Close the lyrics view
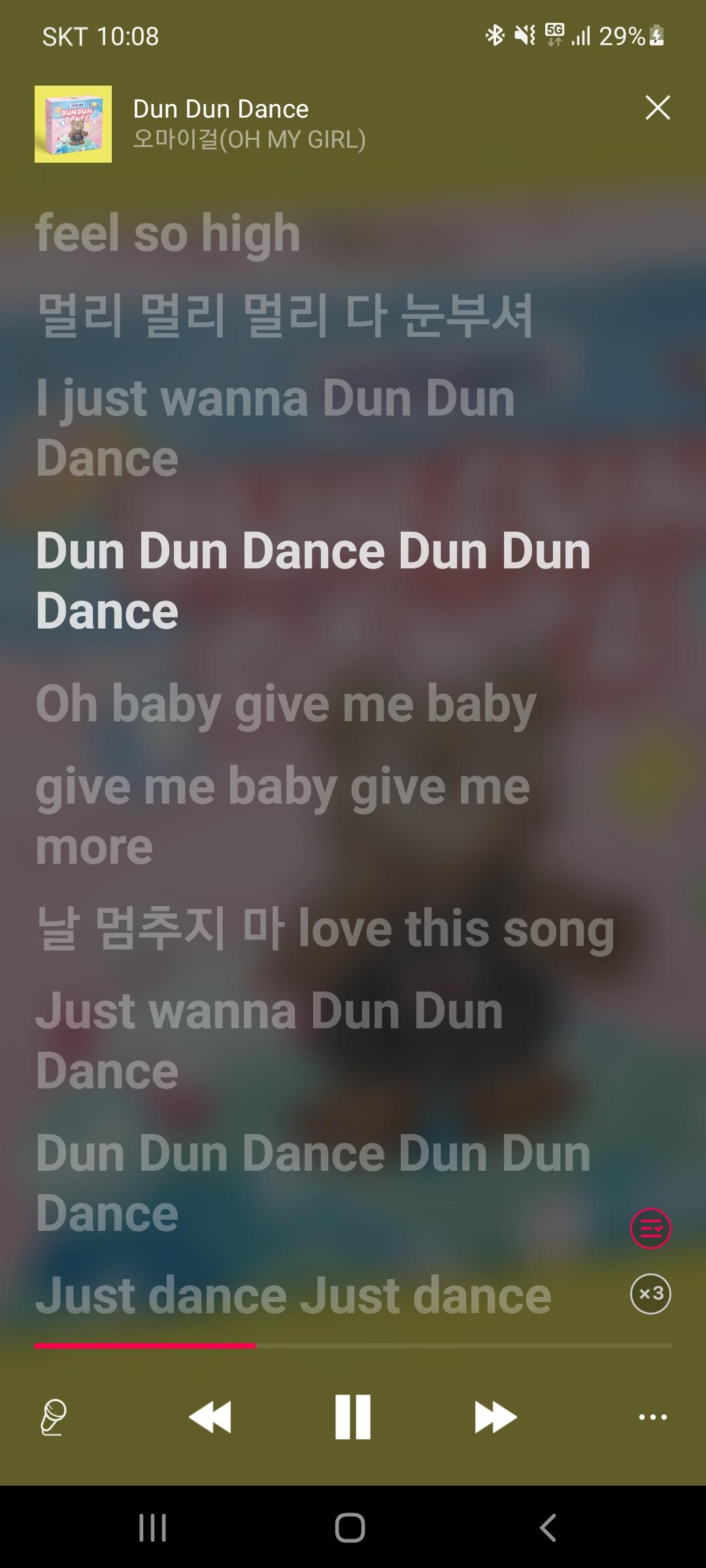The image size is (706, 1568). (x=657, y=108)
